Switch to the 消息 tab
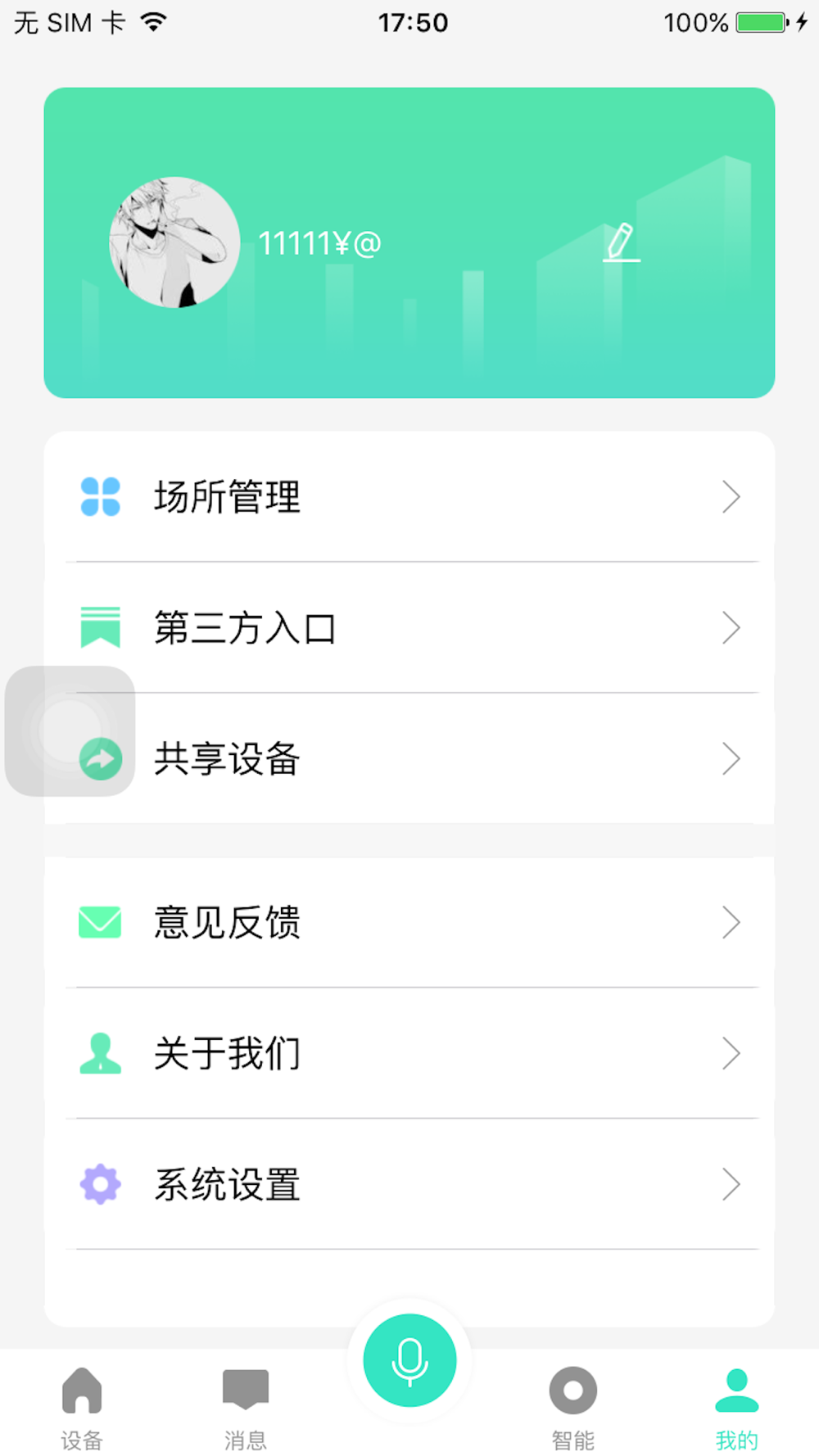 pos(246,1409)
